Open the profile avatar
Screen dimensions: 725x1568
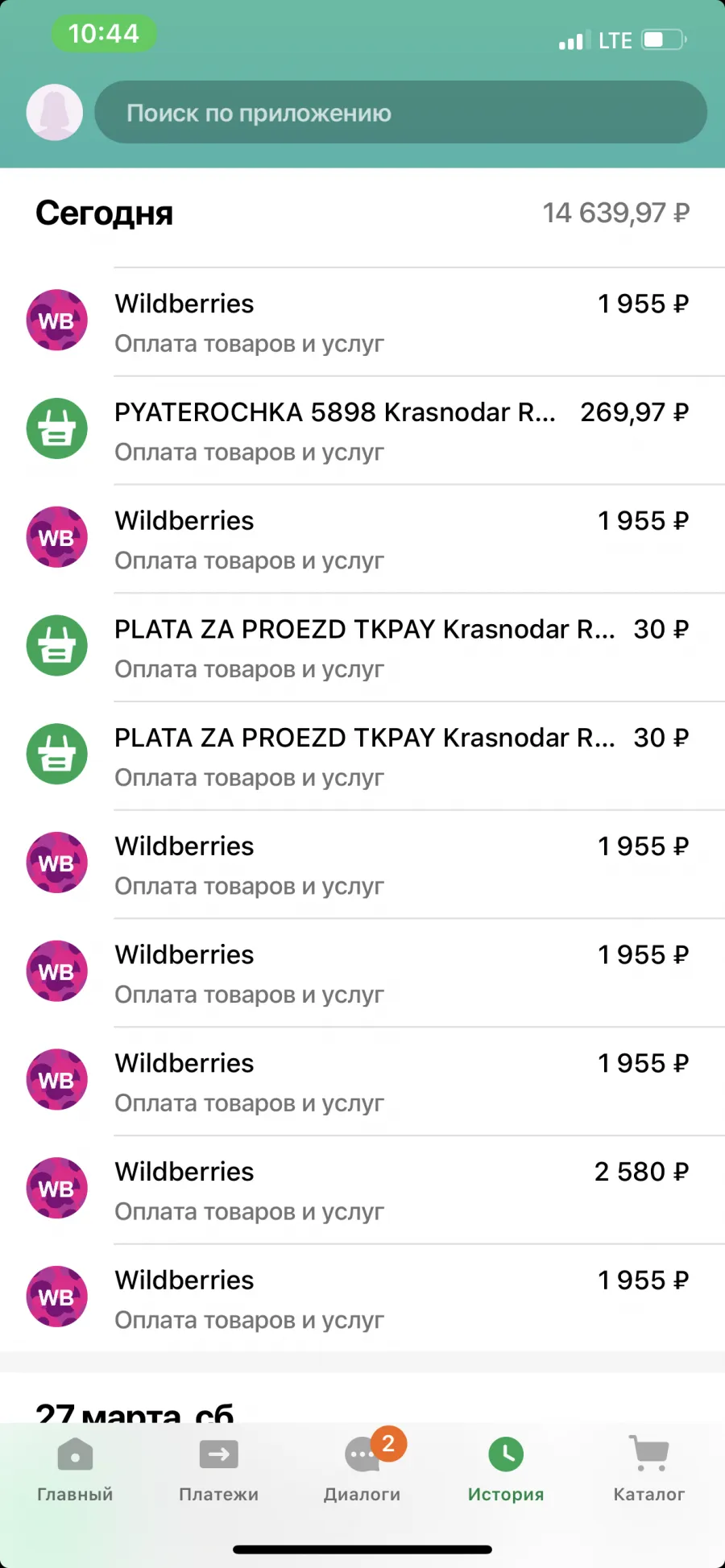tap(55, 112)
